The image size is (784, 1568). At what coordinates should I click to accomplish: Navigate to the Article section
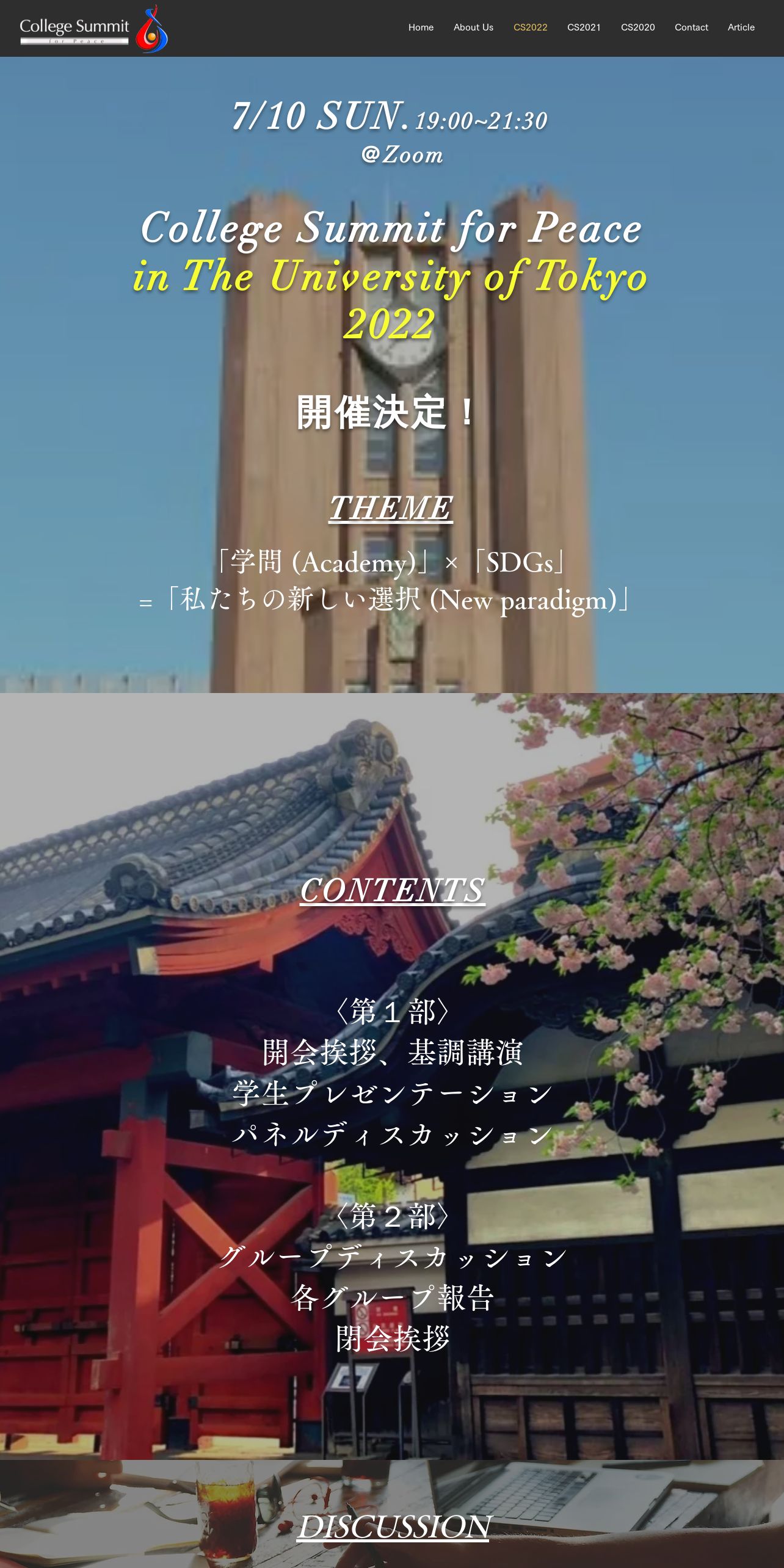pyautogui.click(x=741, y=27)
